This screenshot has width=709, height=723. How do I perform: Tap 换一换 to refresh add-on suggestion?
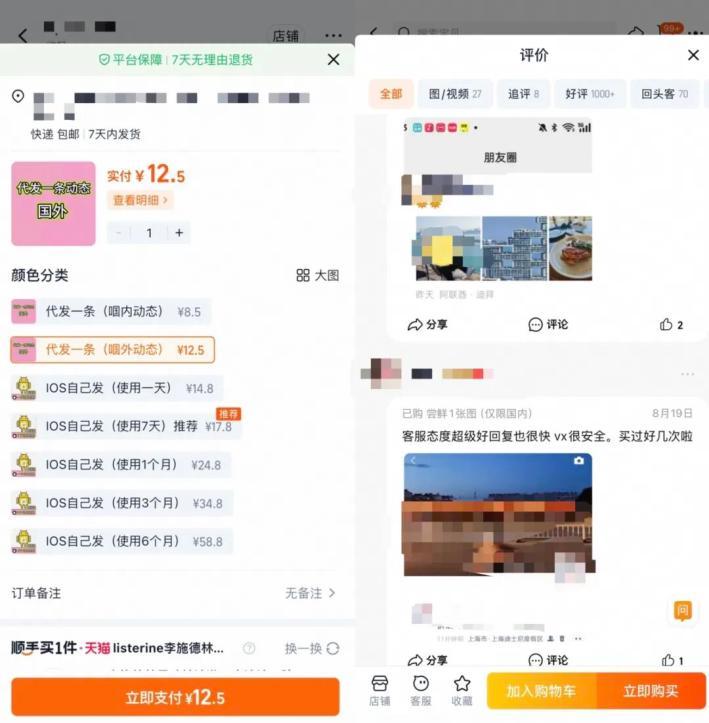click(312, 648)
